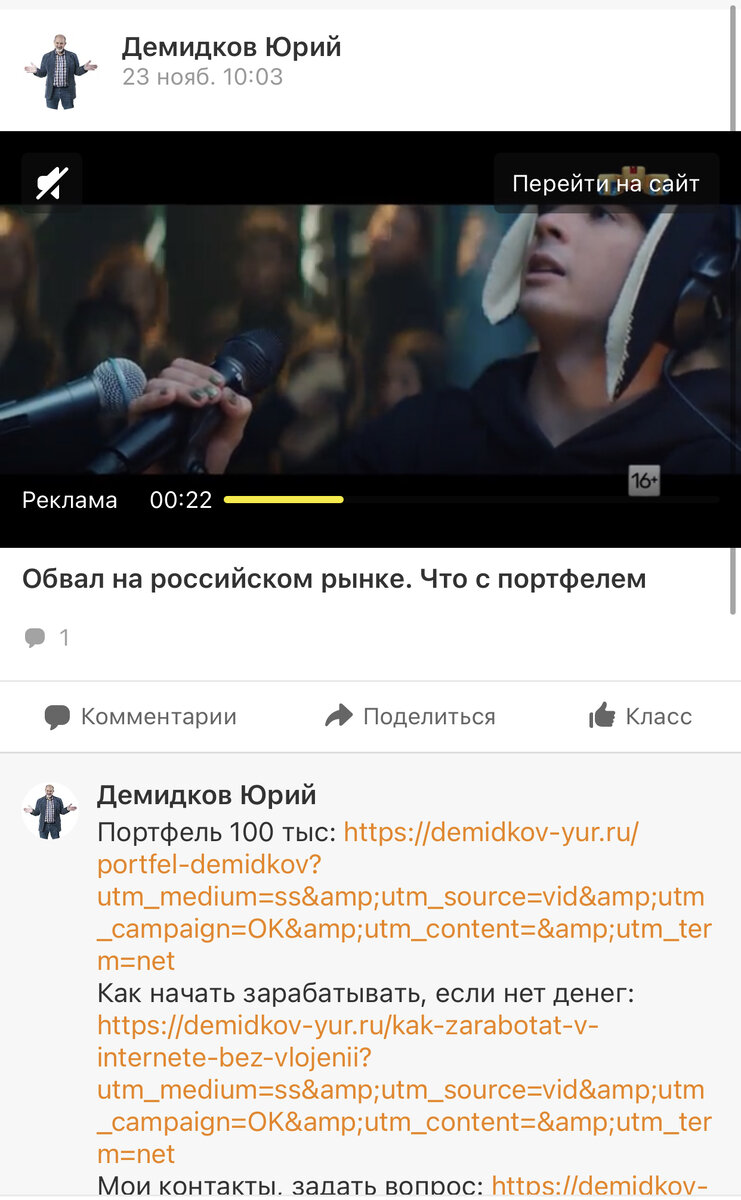Open Демидков Юрий profile from post header
This screenshot has width=741, height=1200.
(231, 47)
